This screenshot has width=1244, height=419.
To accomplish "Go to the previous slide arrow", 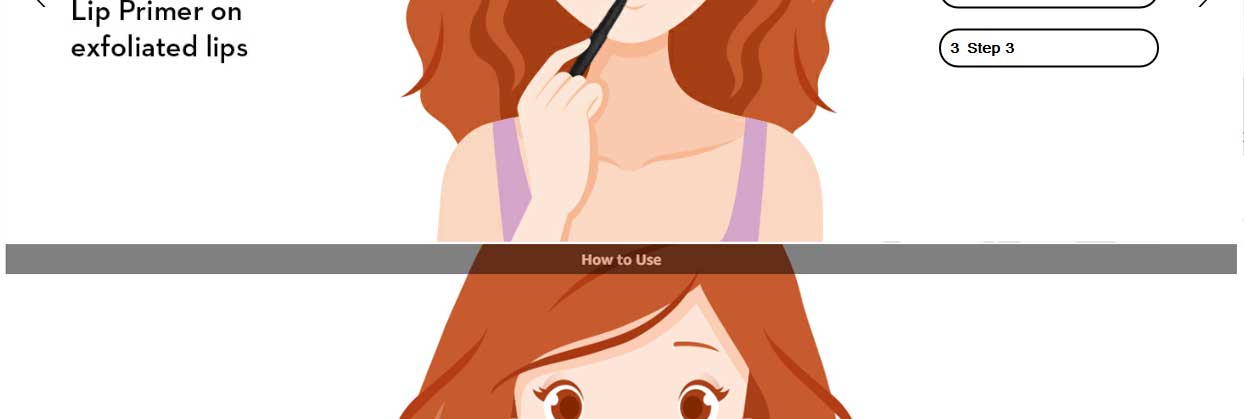I will pyautogui.click(x=40, y=3).
